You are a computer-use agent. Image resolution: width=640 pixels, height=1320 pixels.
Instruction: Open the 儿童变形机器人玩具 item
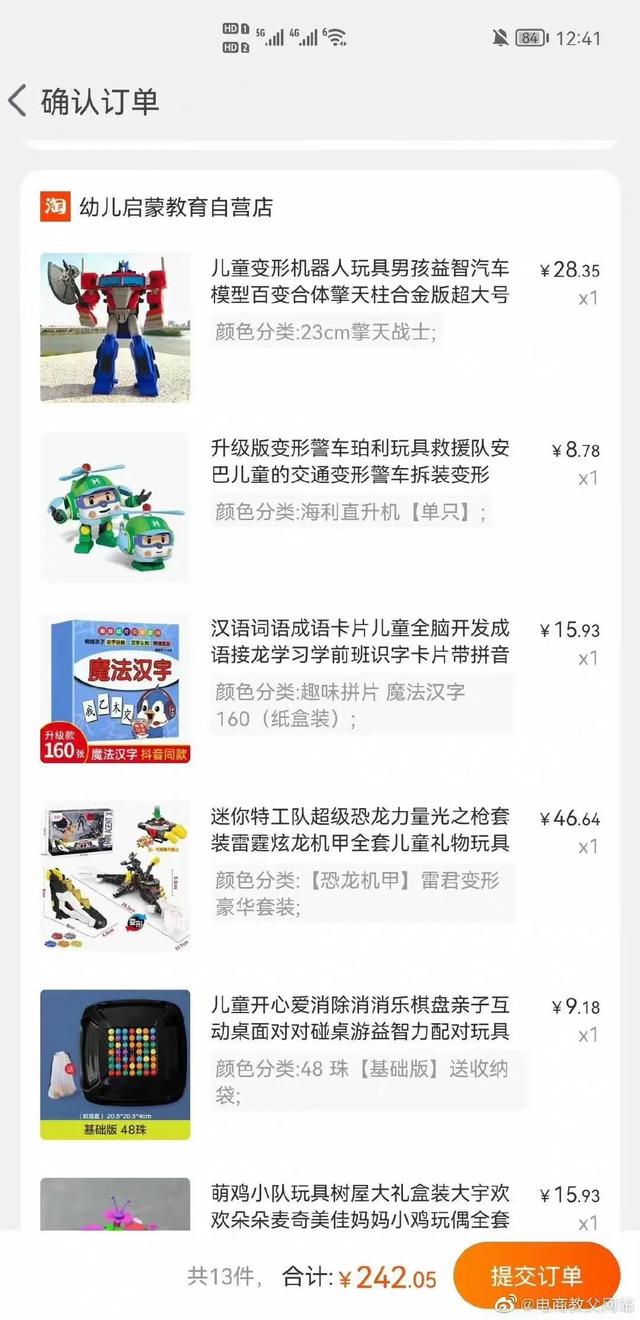(360, 282)
